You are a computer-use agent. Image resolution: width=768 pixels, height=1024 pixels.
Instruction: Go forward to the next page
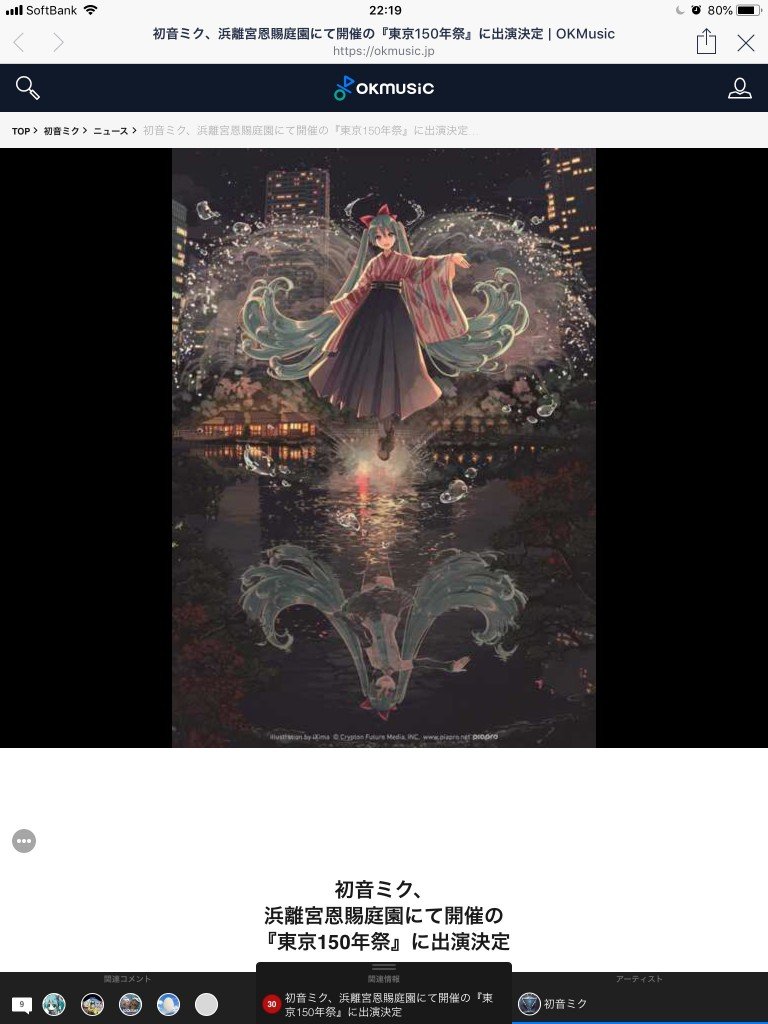click(58, 42)
